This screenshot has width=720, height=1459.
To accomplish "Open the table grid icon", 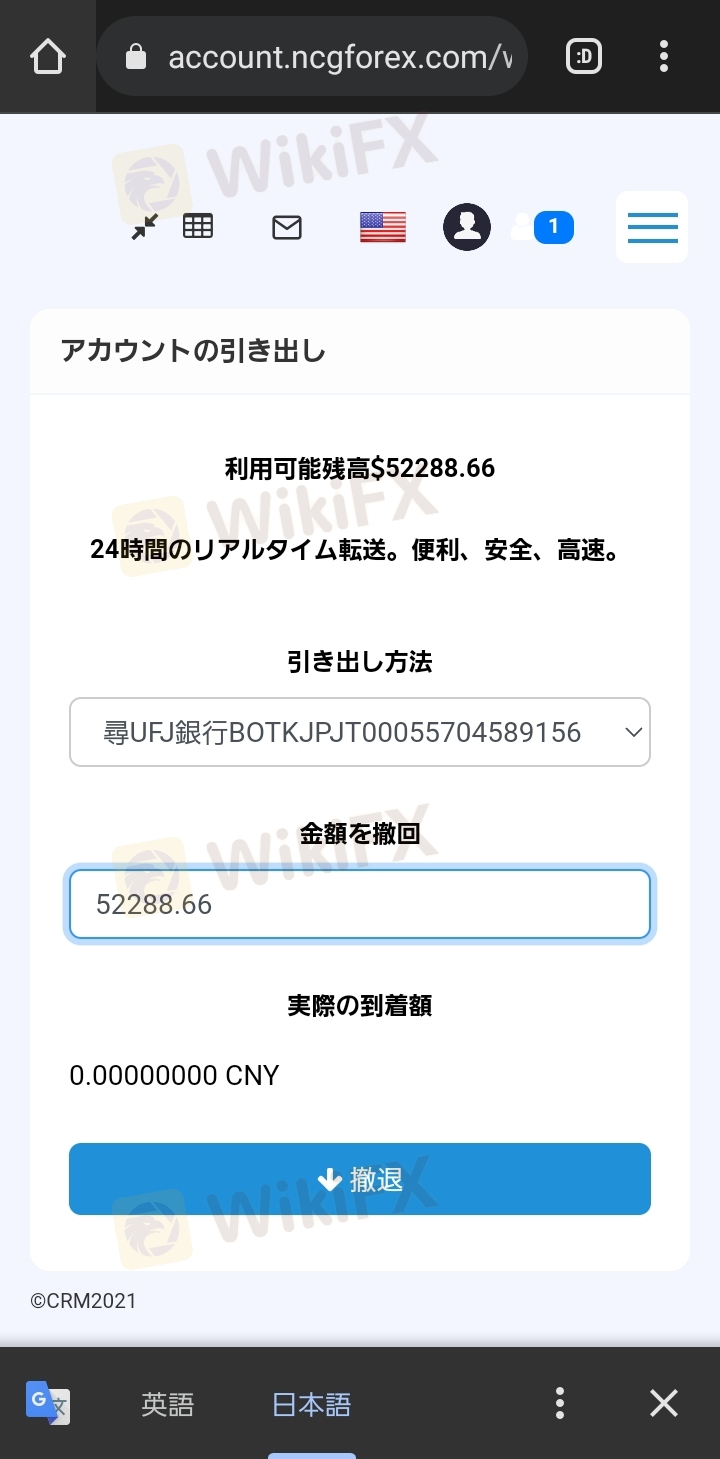I will coord(198,227).
